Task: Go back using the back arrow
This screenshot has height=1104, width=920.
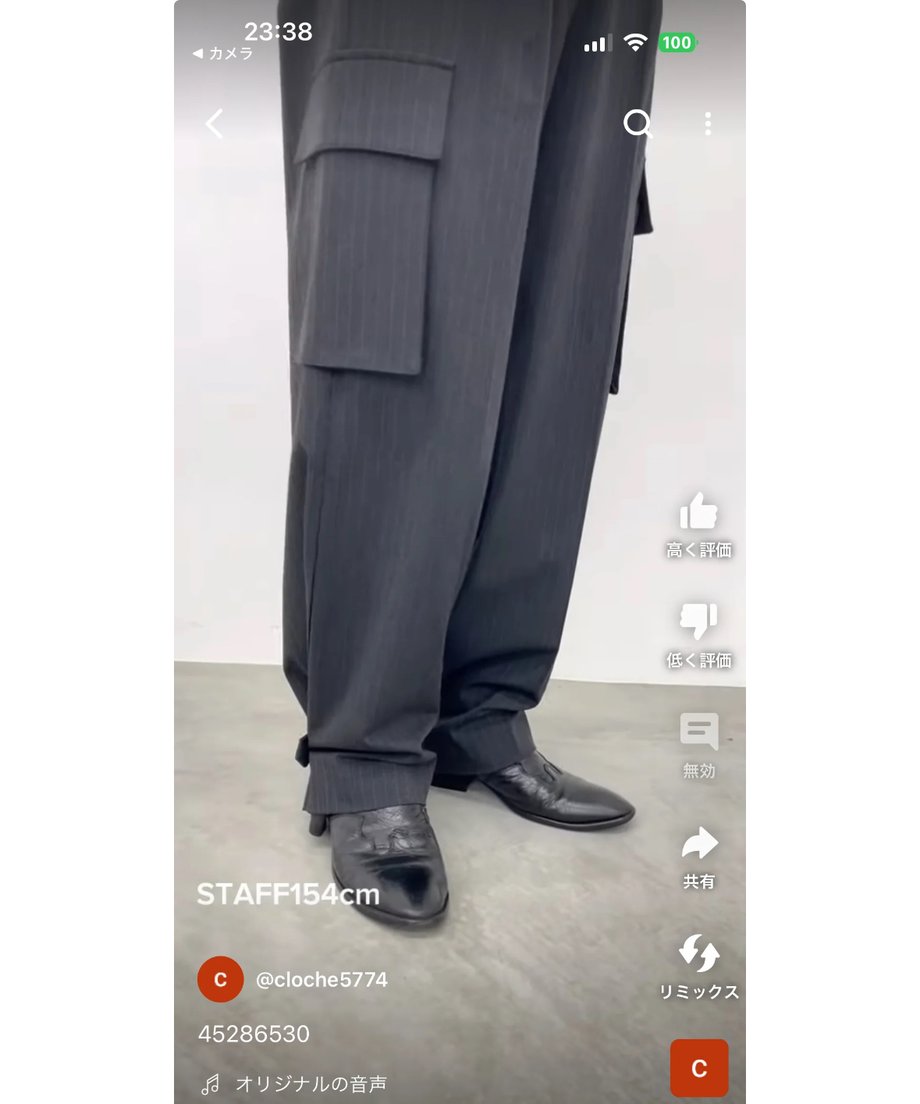Action: (x=214, y=124)
